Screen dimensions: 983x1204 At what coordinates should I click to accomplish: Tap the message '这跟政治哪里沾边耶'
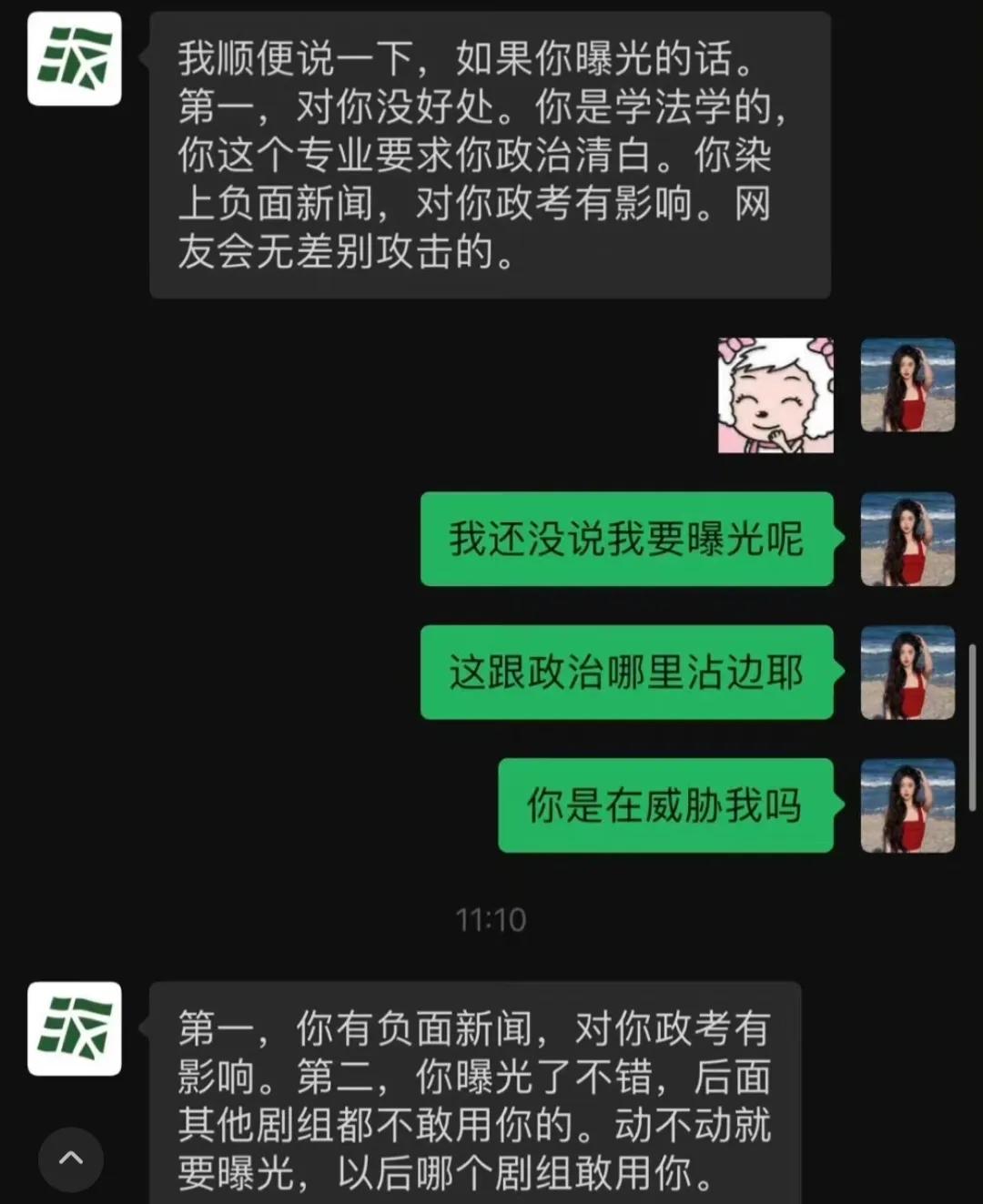628,673
